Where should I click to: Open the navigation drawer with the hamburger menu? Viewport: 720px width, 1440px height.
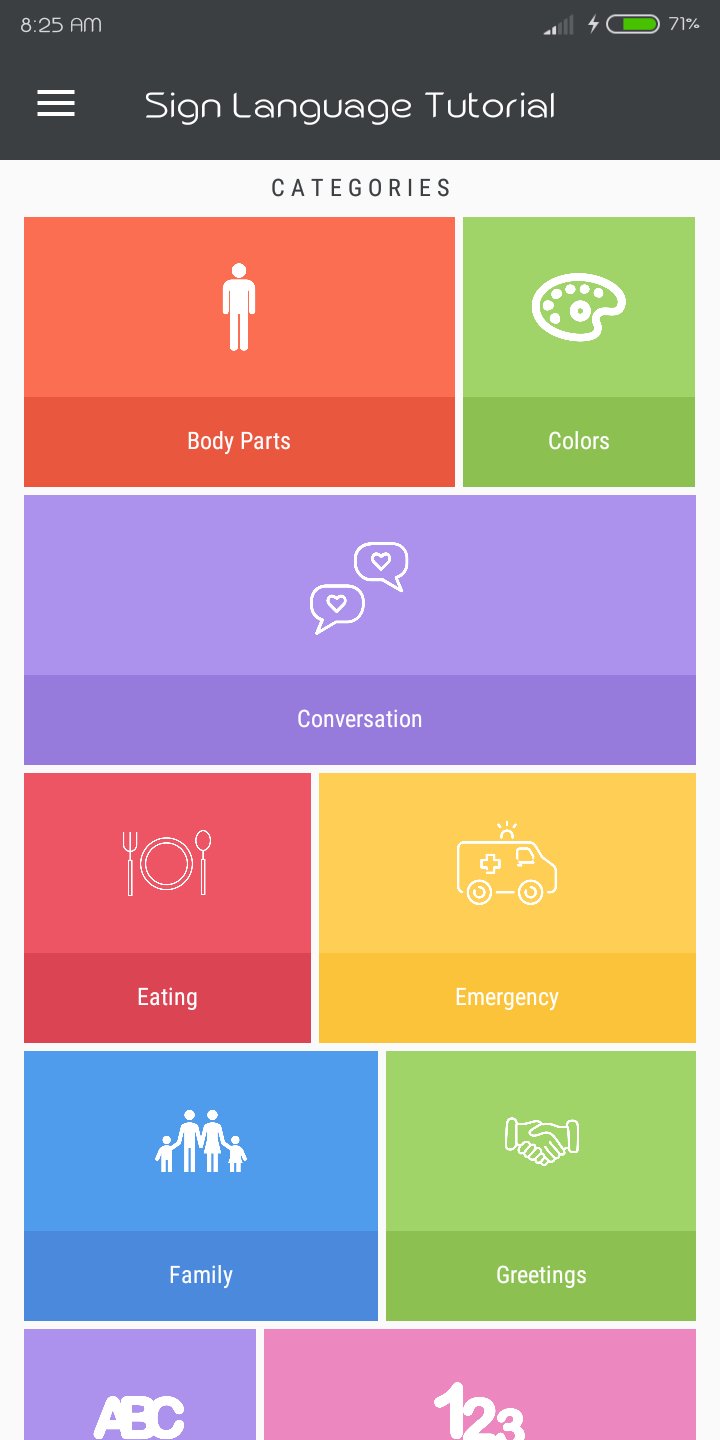point(55,103)
